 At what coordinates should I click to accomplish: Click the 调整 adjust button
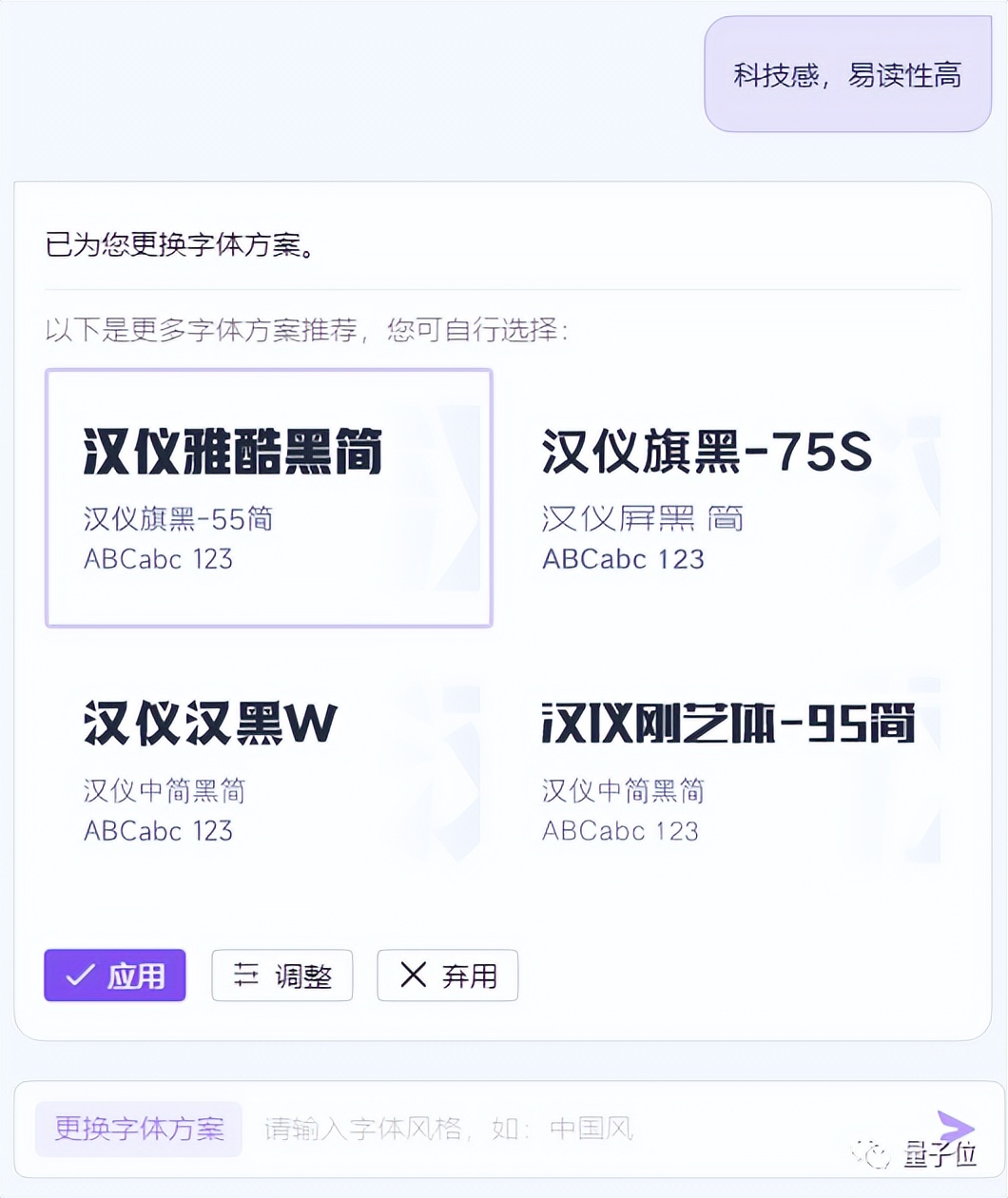pyautogui.click(x=281, y=976)
